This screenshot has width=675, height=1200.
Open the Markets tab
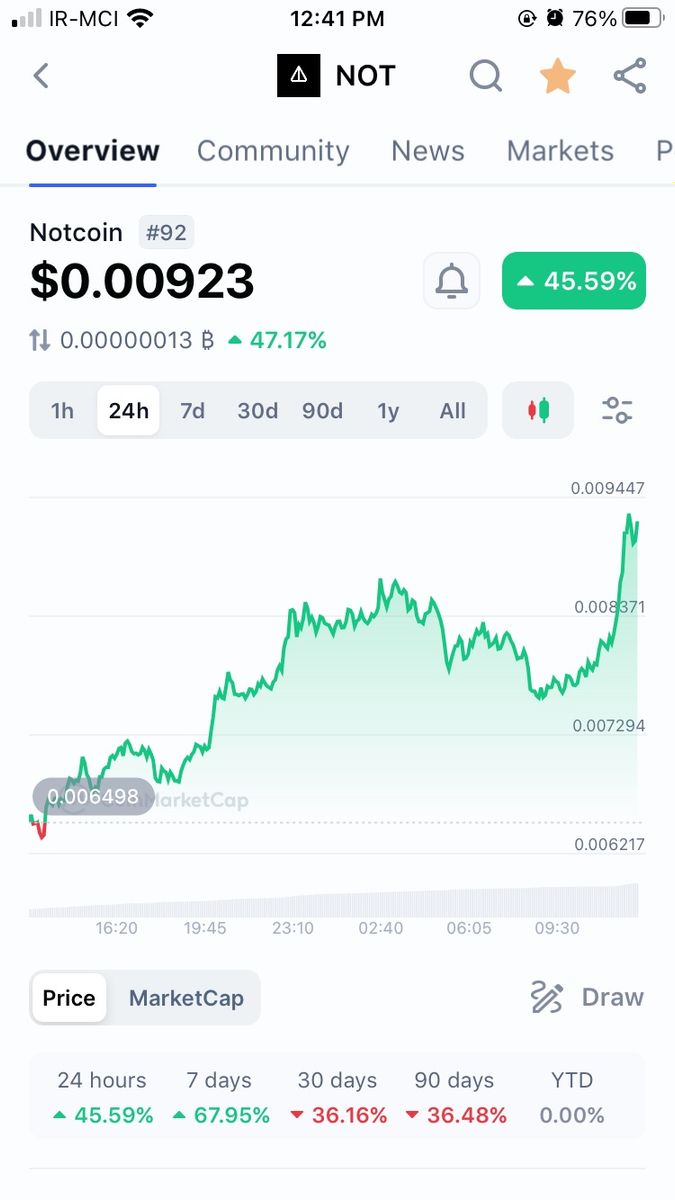[x=560, y=151]
